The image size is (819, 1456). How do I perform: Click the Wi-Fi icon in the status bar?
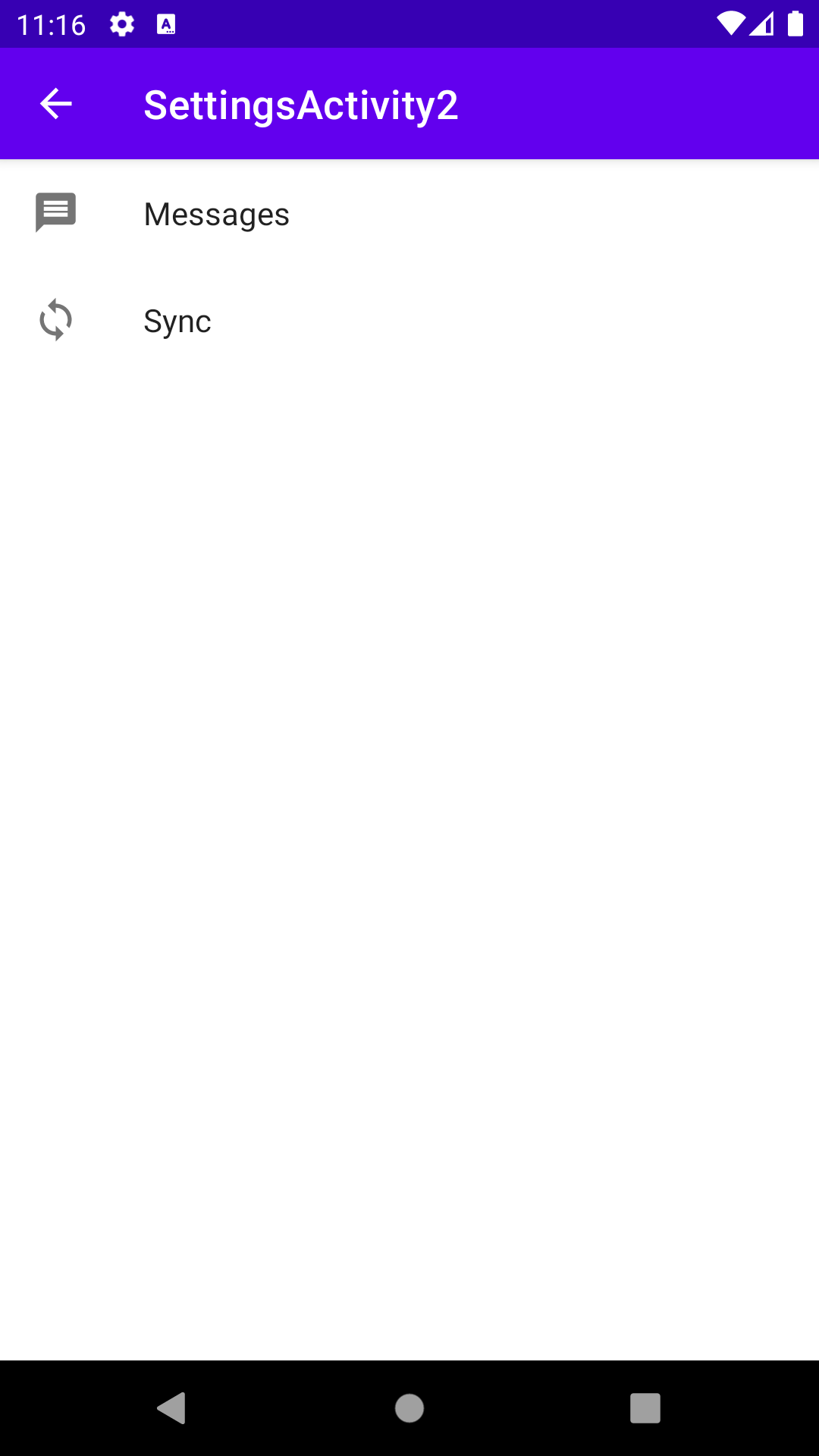[730, 24]
